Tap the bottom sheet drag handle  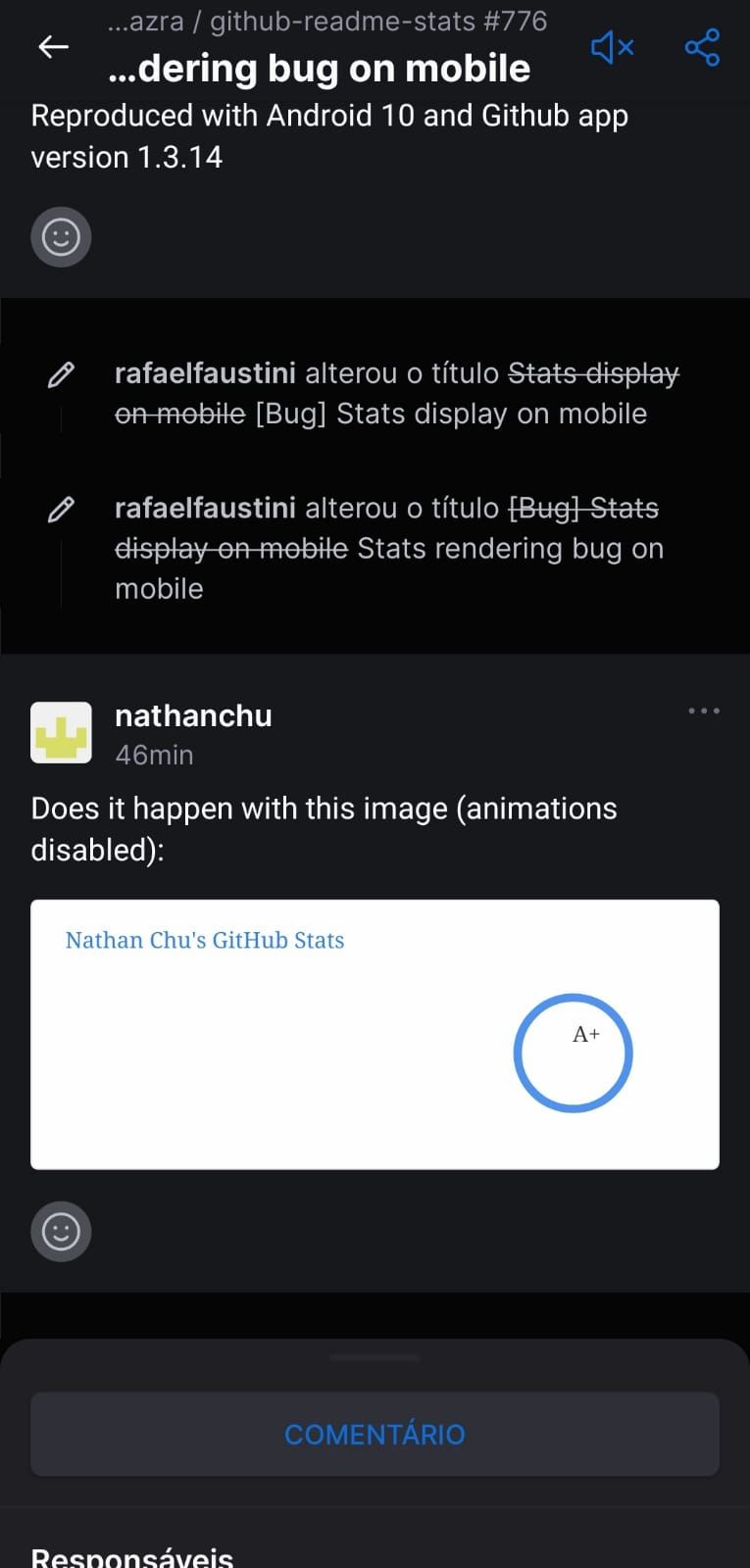click(375, 1358)
